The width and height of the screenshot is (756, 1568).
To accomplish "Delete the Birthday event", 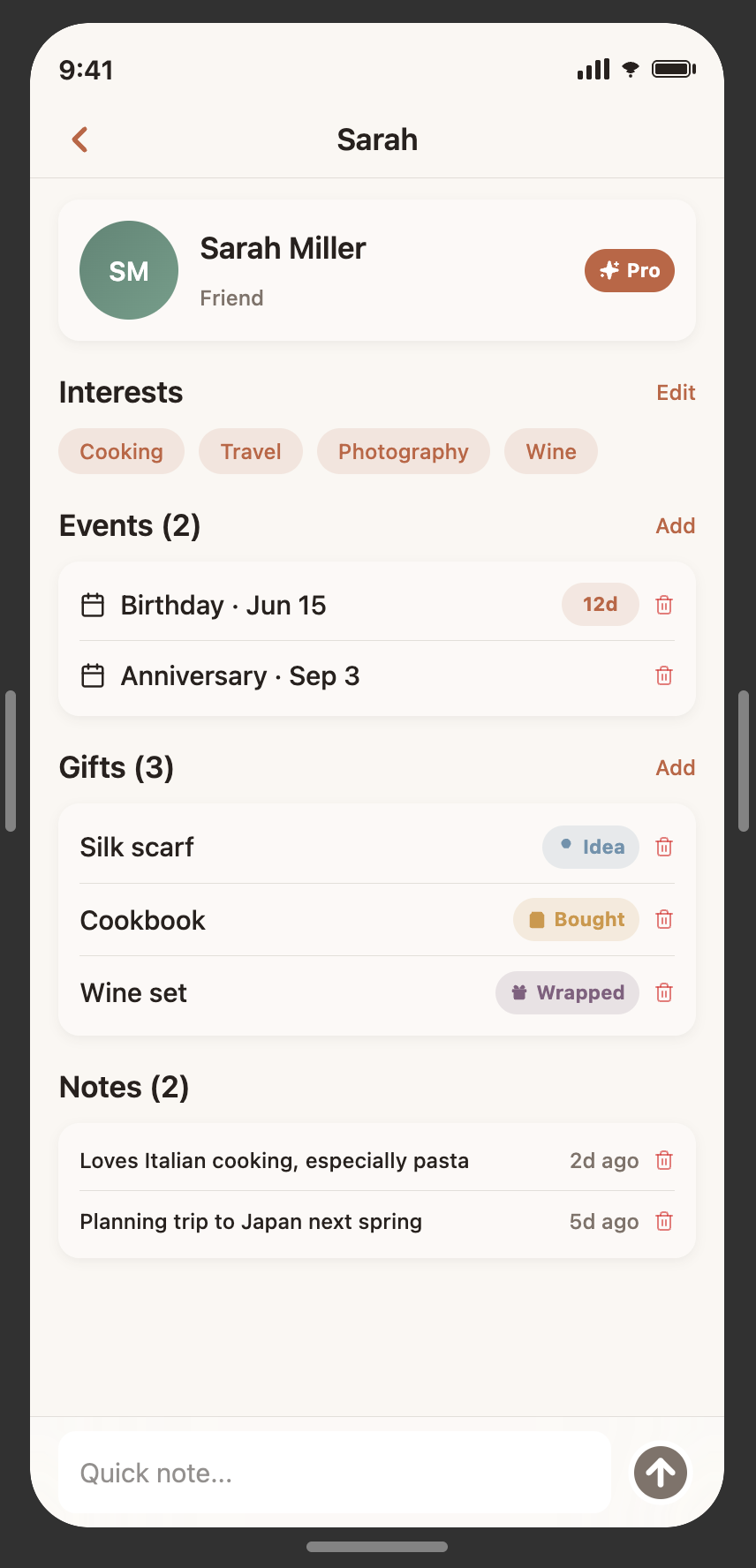I will (664, 606).
